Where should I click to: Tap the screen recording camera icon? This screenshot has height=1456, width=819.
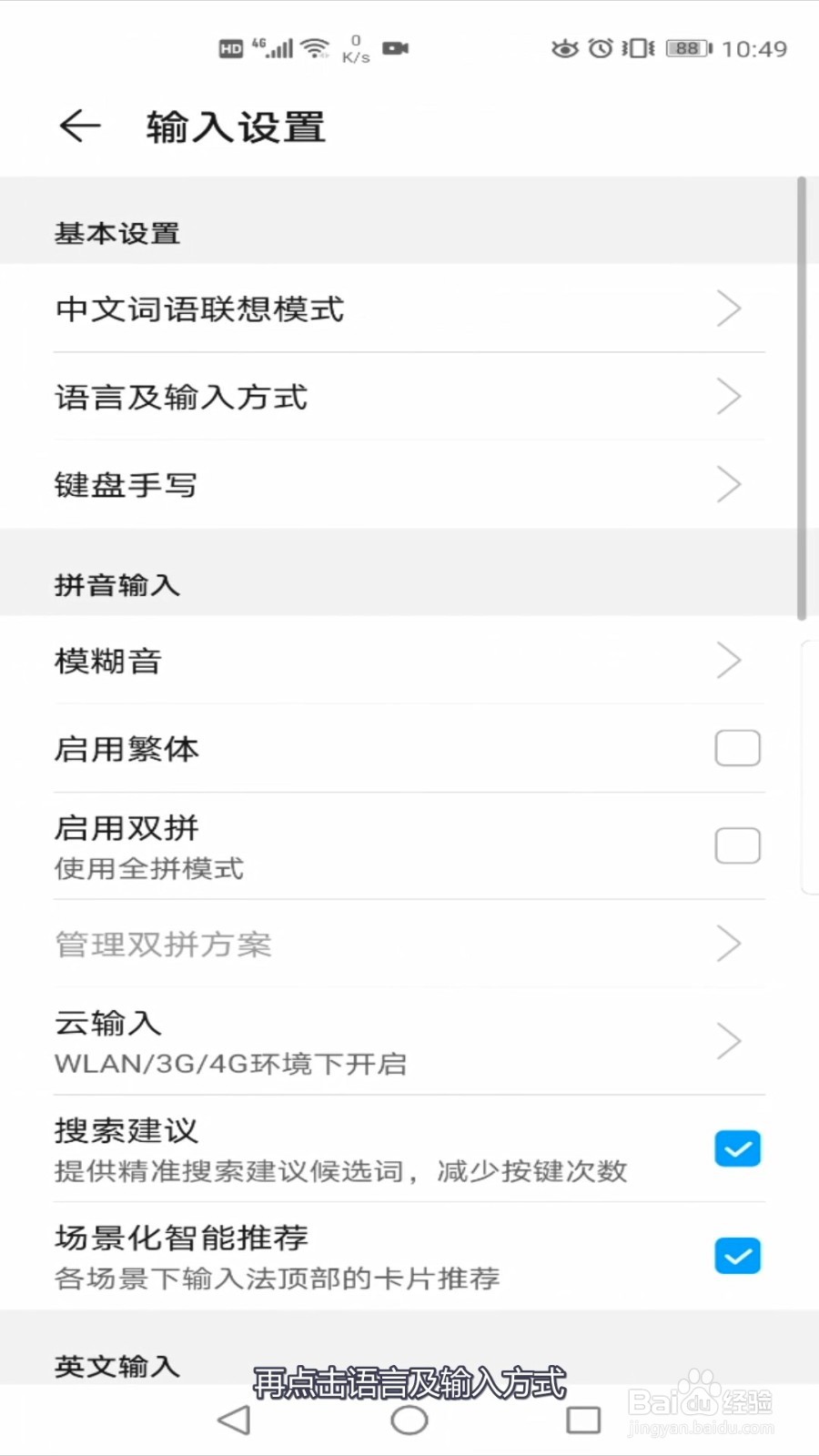[x=395, y=47]
